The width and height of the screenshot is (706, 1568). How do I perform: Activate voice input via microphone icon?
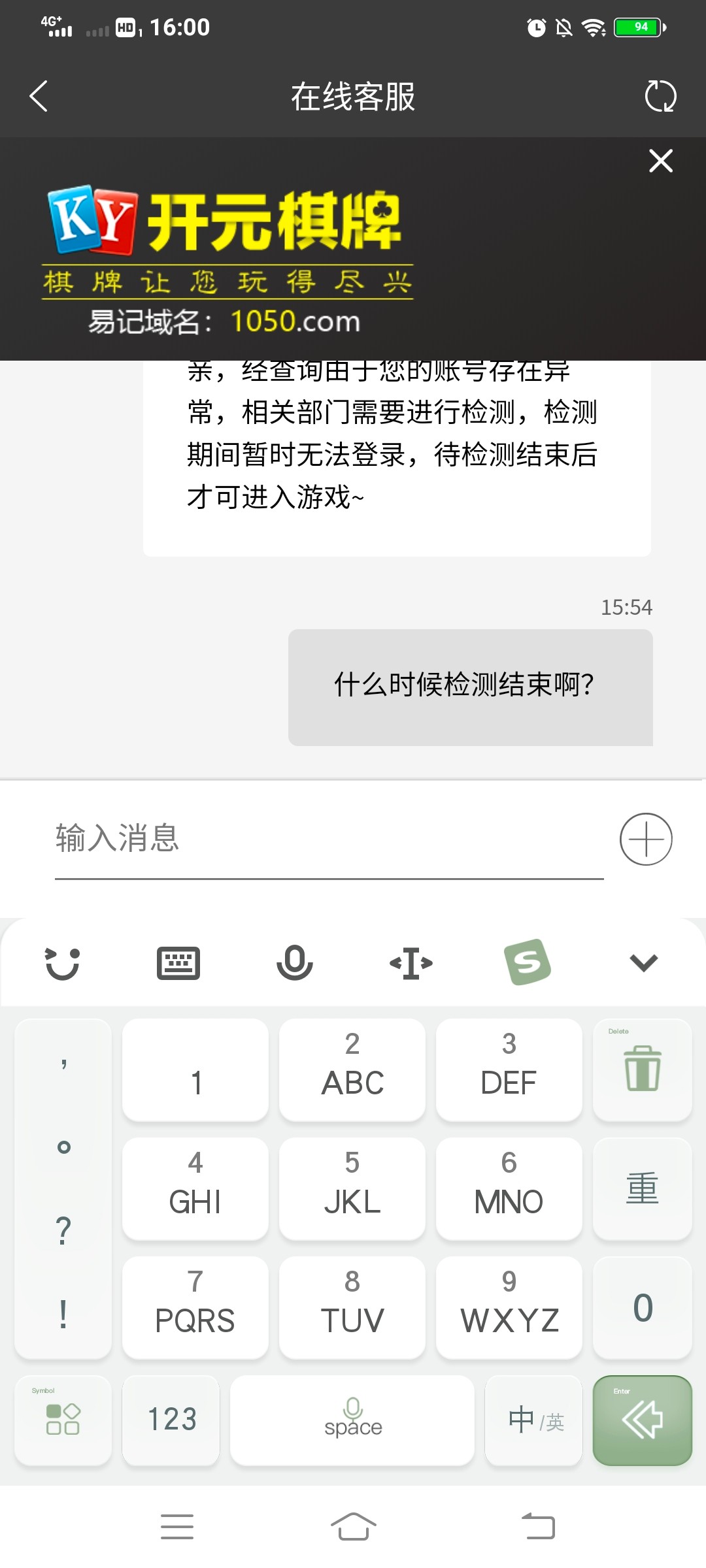click(294, 962)
